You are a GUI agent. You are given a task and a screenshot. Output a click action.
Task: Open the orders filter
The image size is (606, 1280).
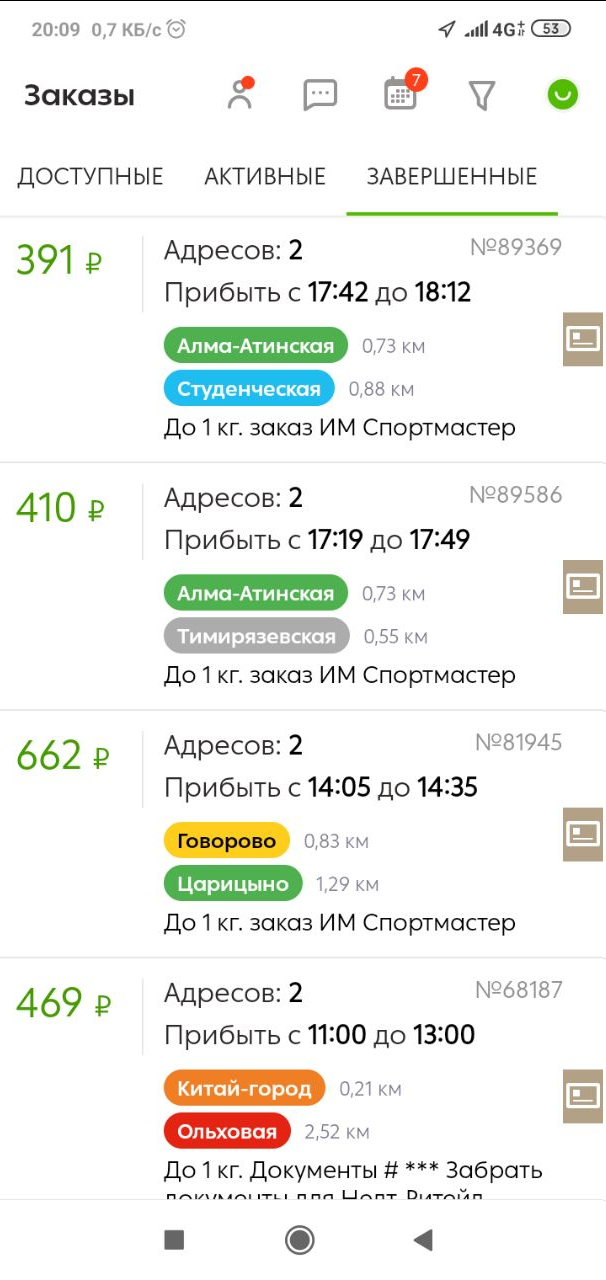pos(482,95)
